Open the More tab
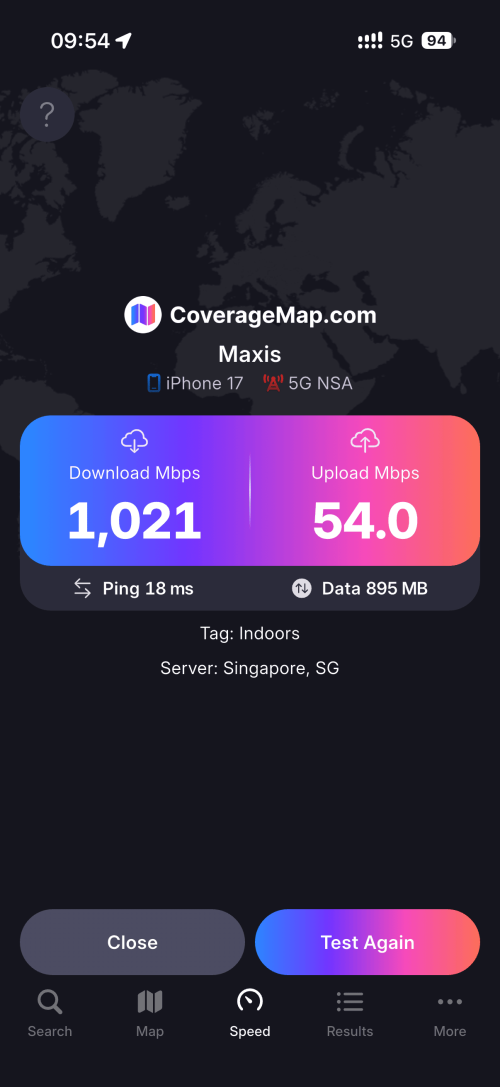Screen dimensions: 500x1087 point(450,1013)
